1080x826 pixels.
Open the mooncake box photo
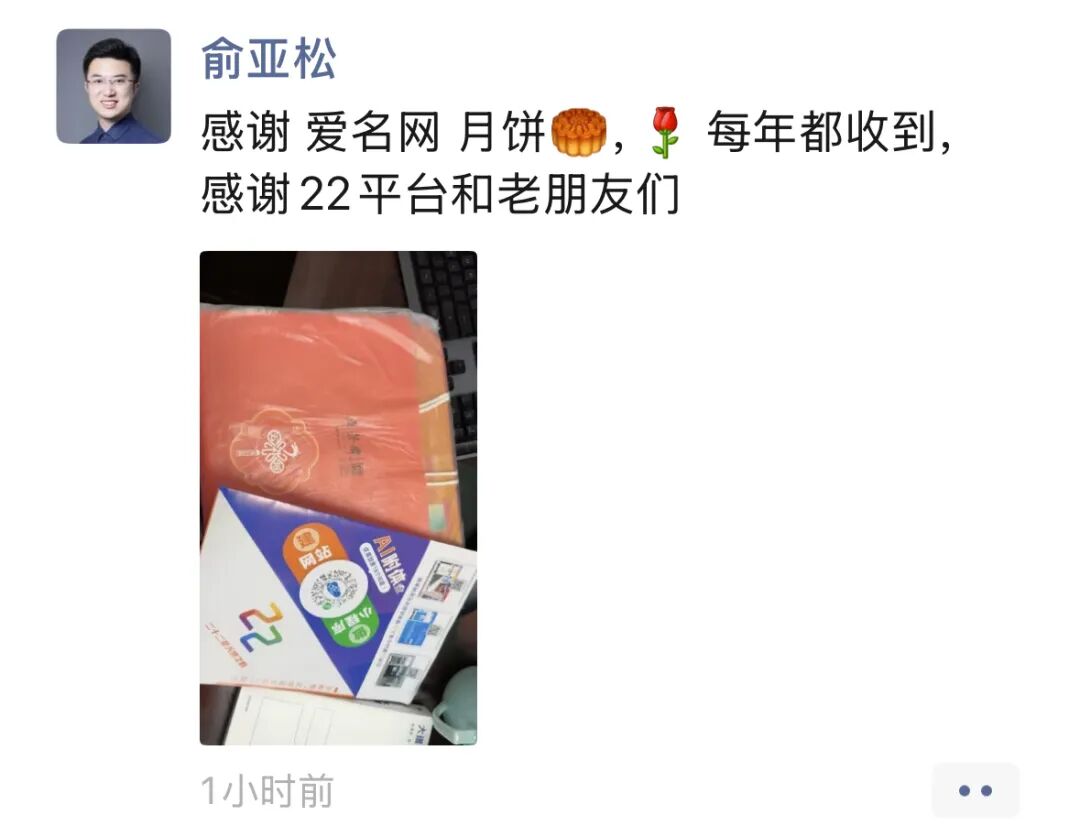(338, 497)
